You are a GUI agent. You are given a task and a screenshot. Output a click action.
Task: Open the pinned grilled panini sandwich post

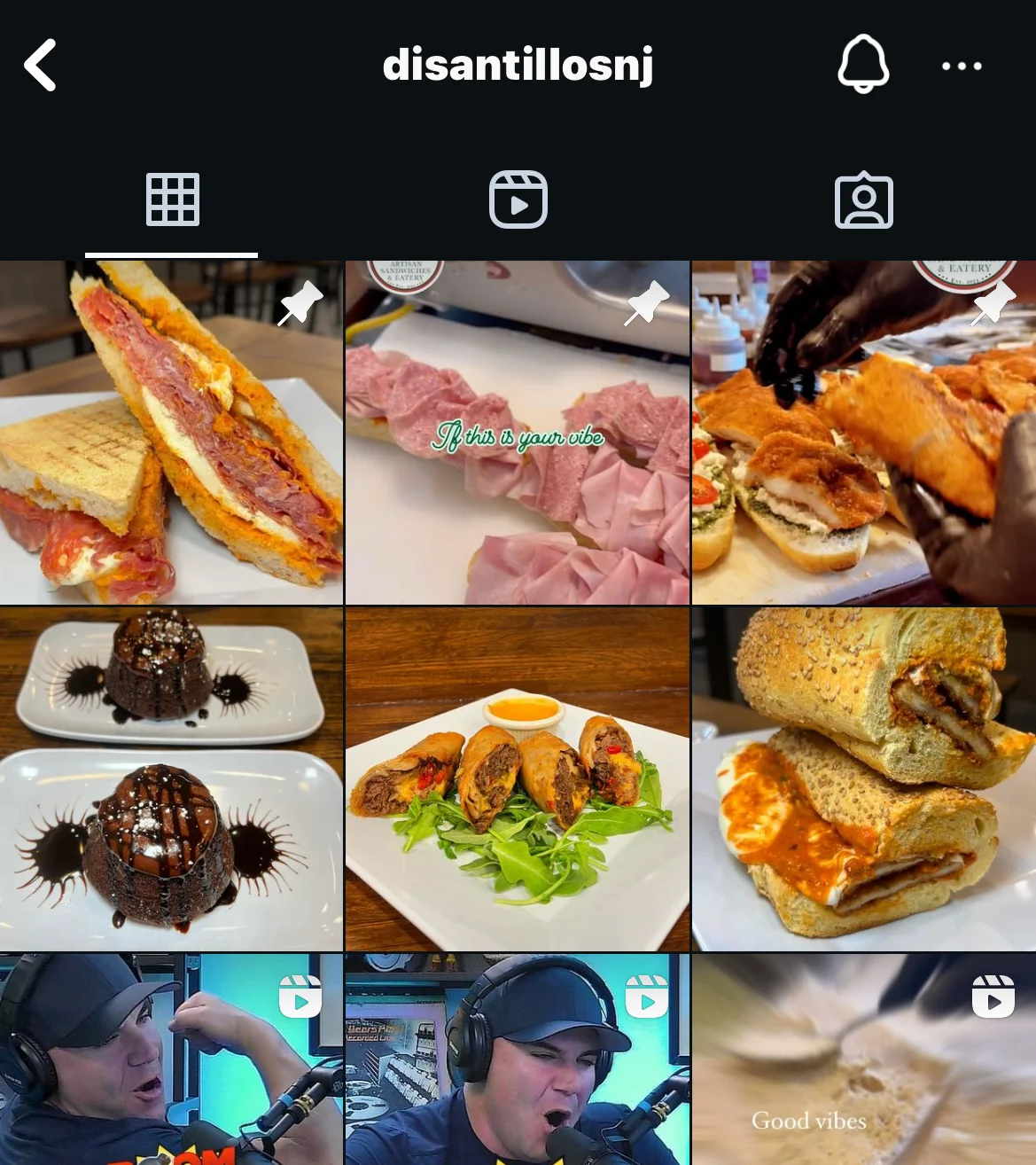(x=171, y=433)
